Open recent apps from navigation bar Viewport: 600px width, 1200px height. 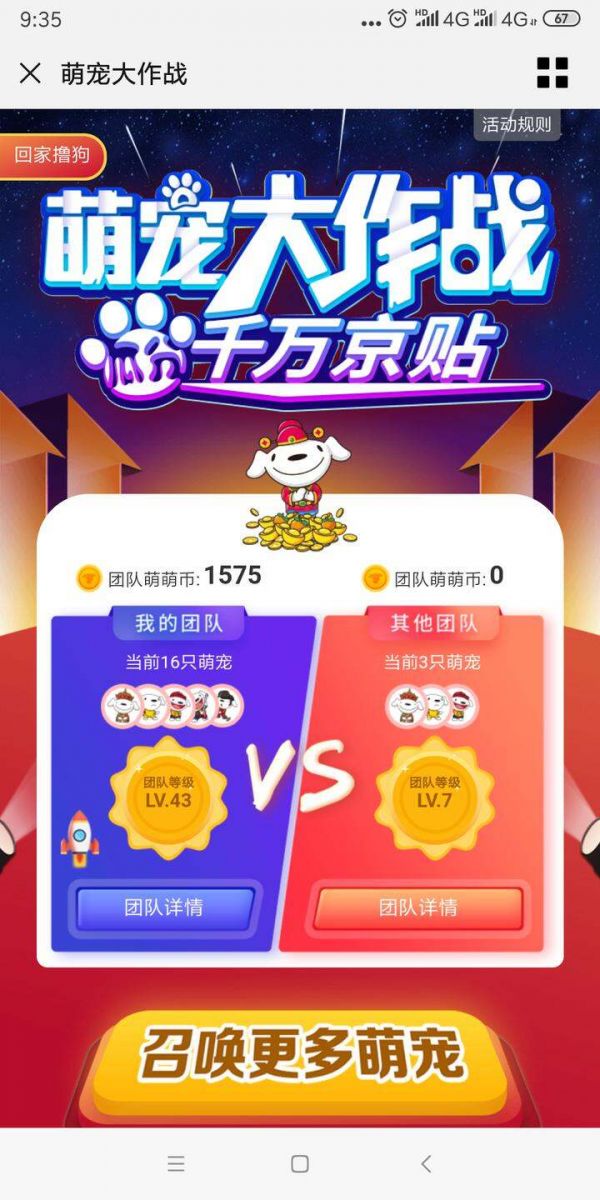(176, 1163)
